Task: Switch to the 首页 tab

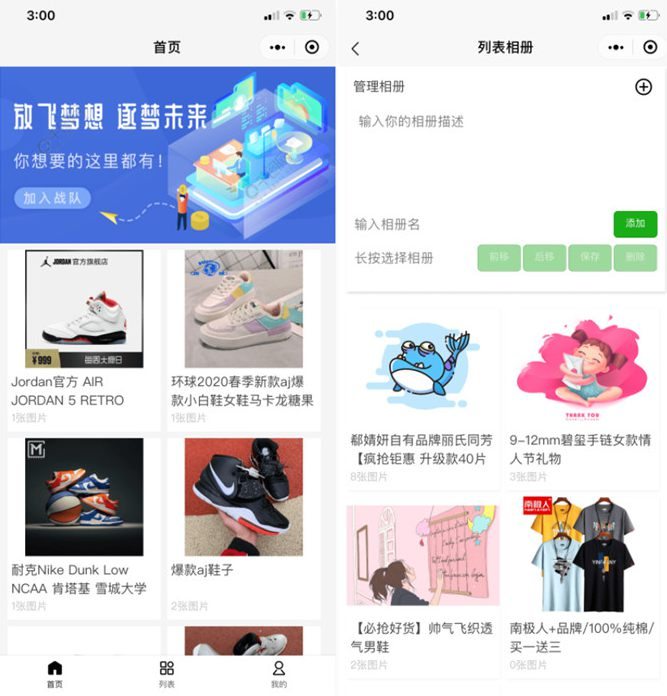Action: click(x=55, y=674)
